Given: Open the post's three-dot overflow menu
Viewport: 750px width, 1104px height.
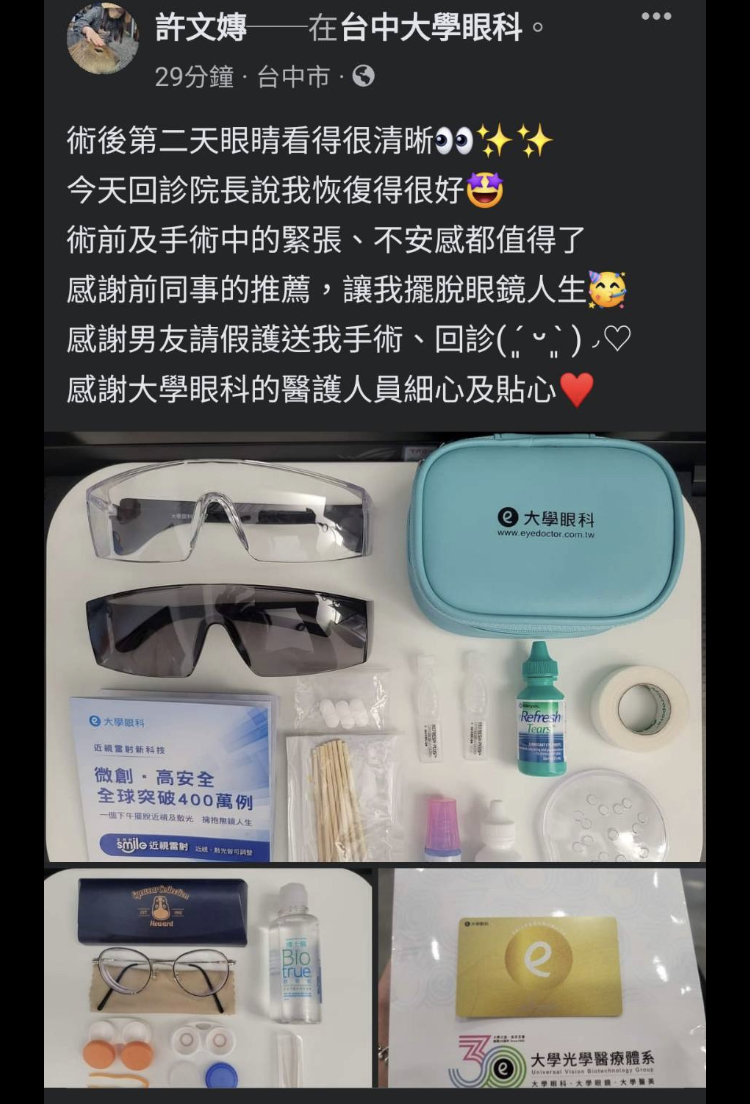Looking at the screenshot, I should (x=657, y=17).
